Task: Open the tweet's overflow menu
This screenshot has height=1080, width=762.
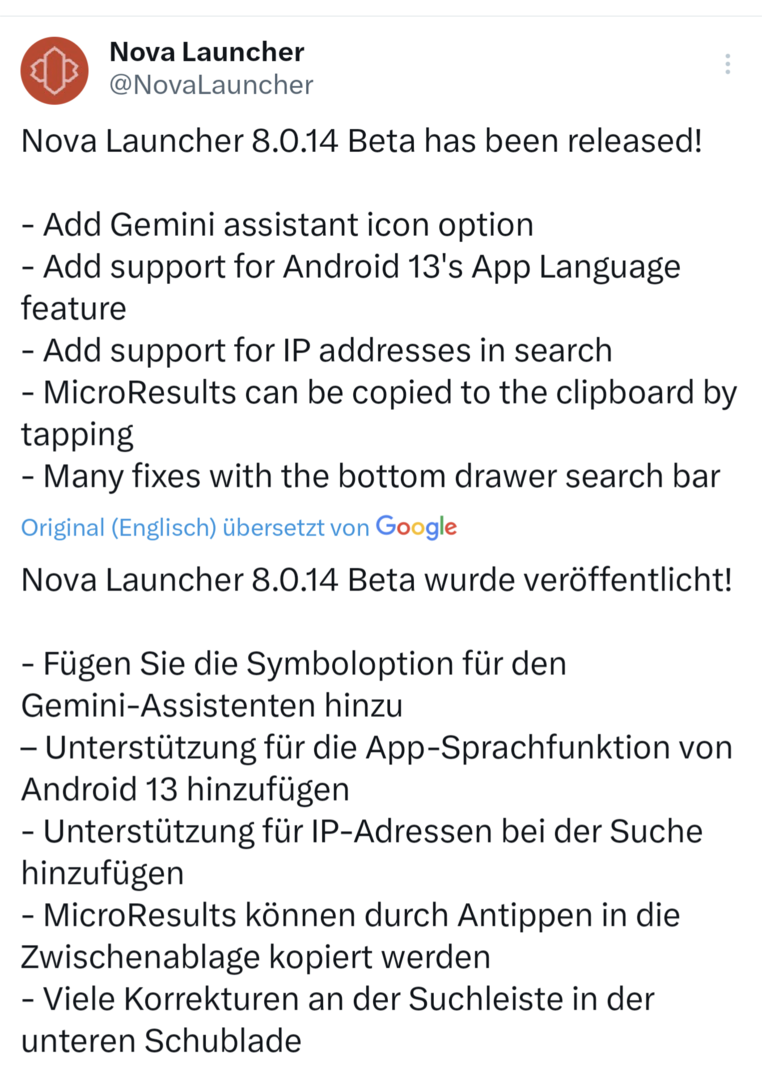Action: tap(727, 65)
